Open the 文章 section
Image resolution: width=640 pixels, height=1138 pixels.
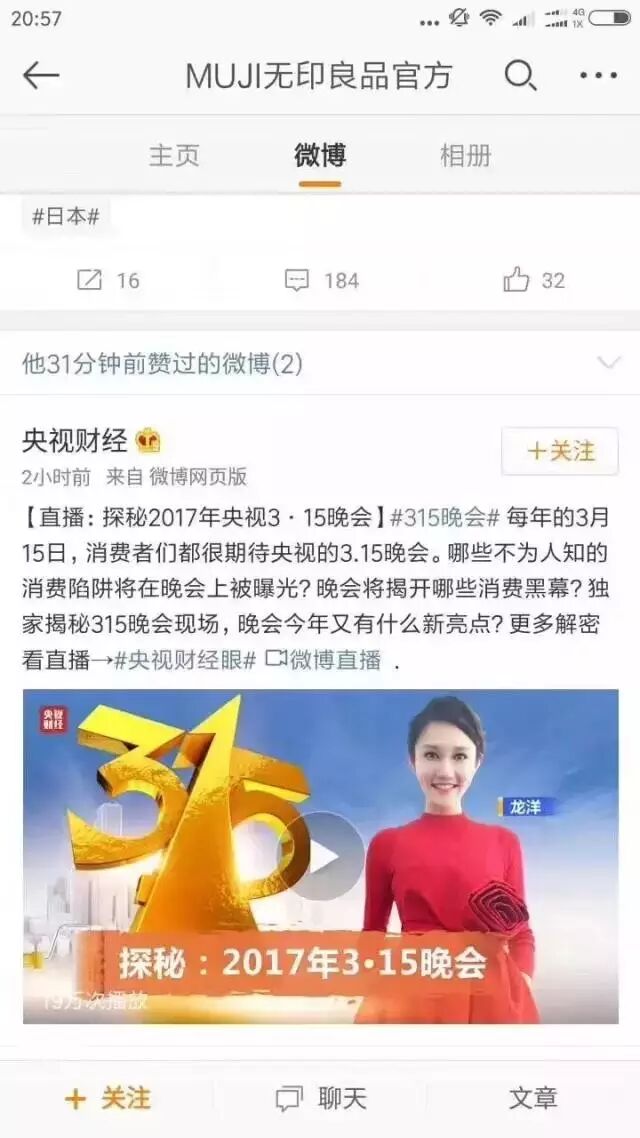[533, 1098]
